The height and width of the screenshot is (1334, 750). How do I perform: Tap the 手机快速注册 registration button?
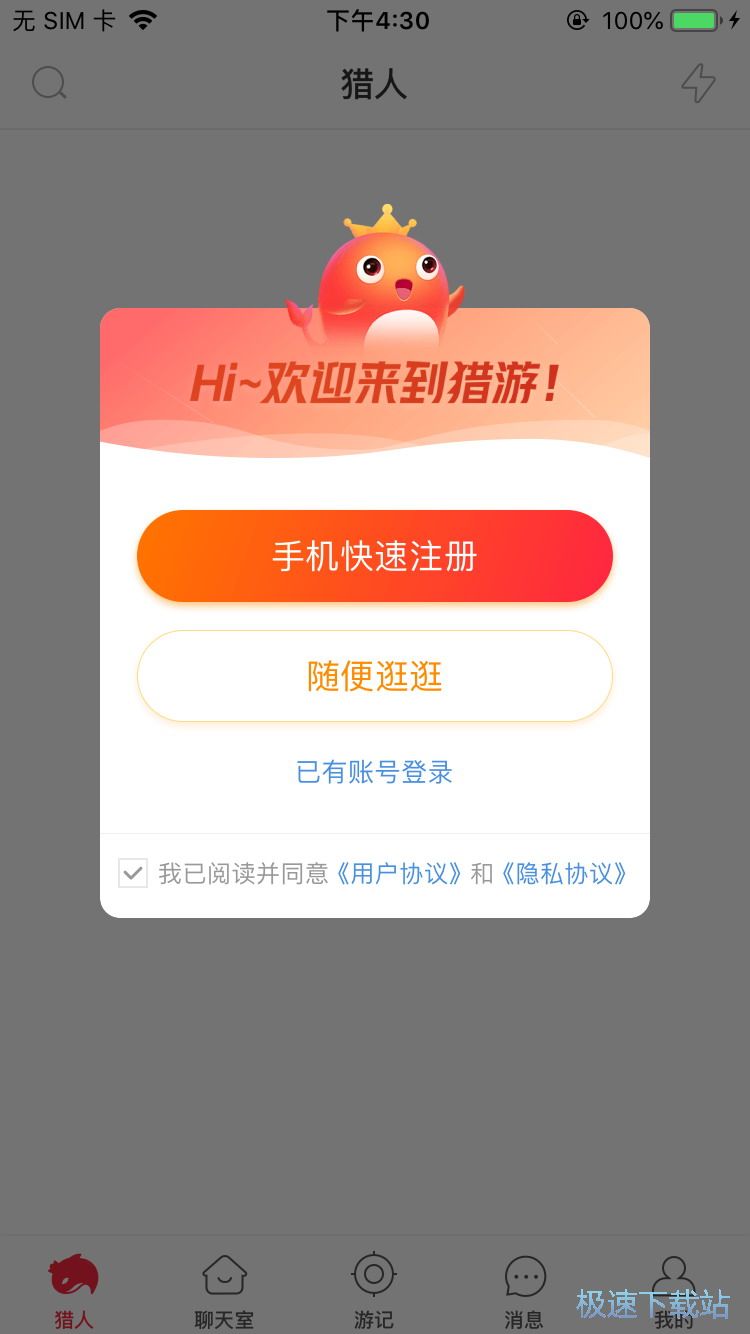coord(374,556)
